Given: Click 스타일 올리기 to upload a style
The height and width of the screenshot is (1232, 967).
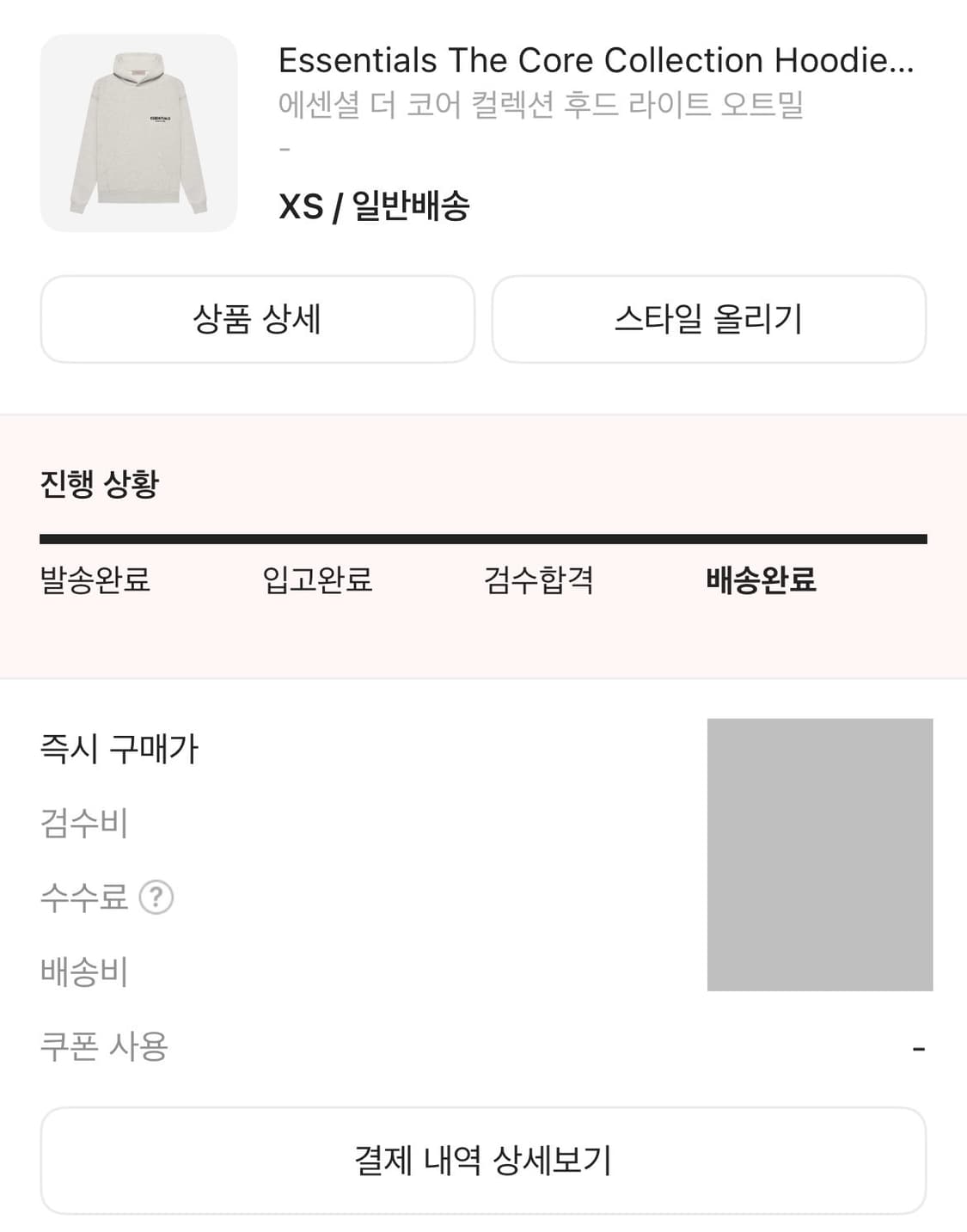Looking at the screenshot, I should (707, 319).
